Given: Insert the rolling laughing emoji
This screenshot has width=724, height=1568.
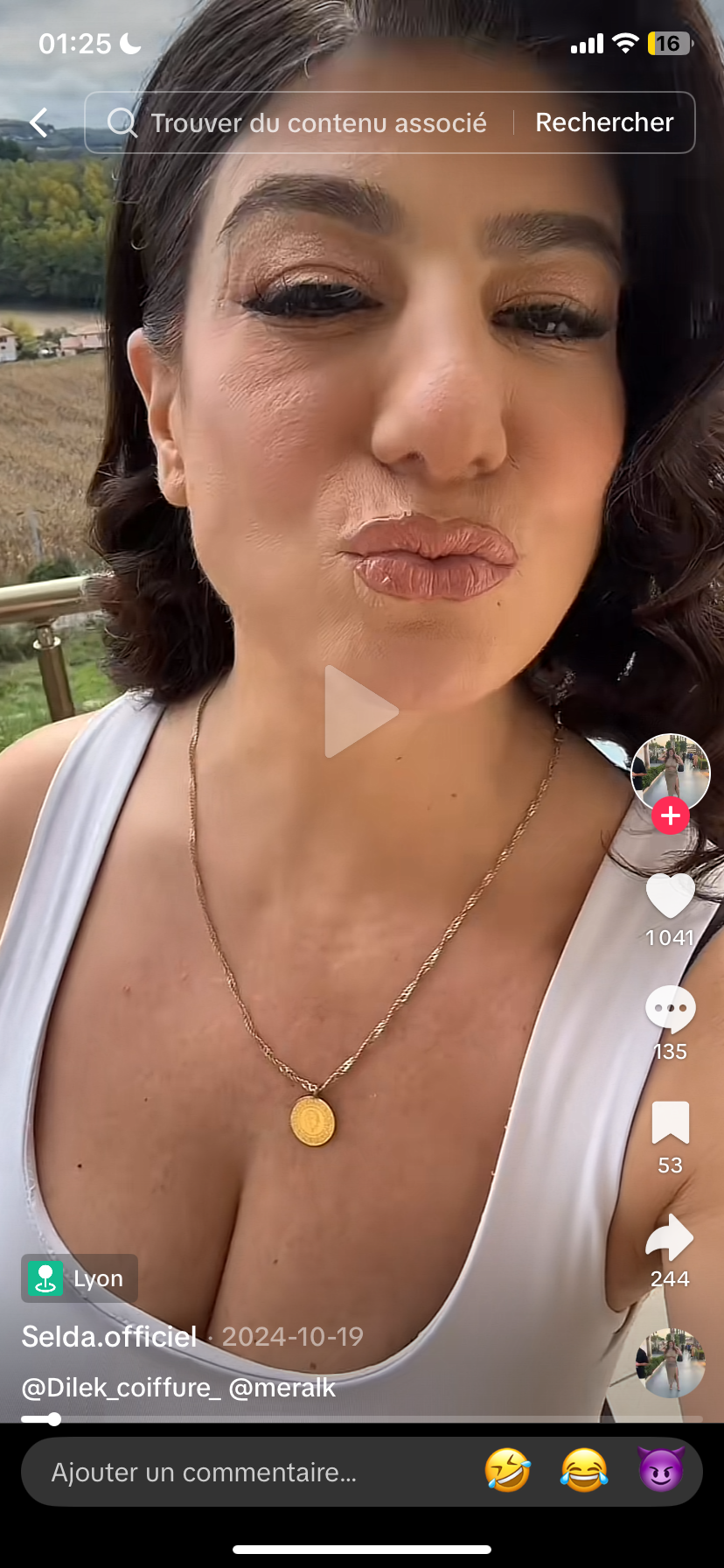Looking at the screenshot, I should [x=508, y=1470].
